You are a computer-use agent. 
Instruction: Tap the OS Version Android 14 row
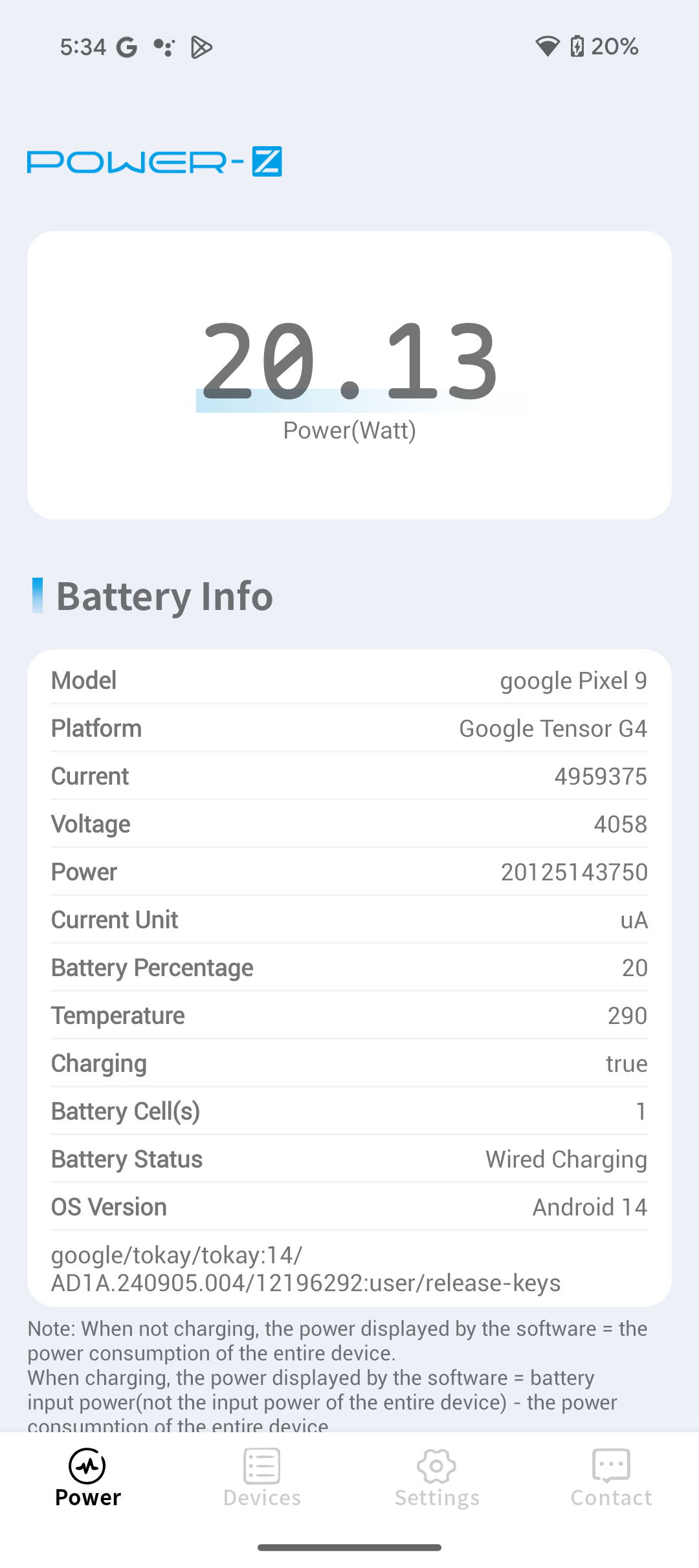click(x=349, y=1206)
